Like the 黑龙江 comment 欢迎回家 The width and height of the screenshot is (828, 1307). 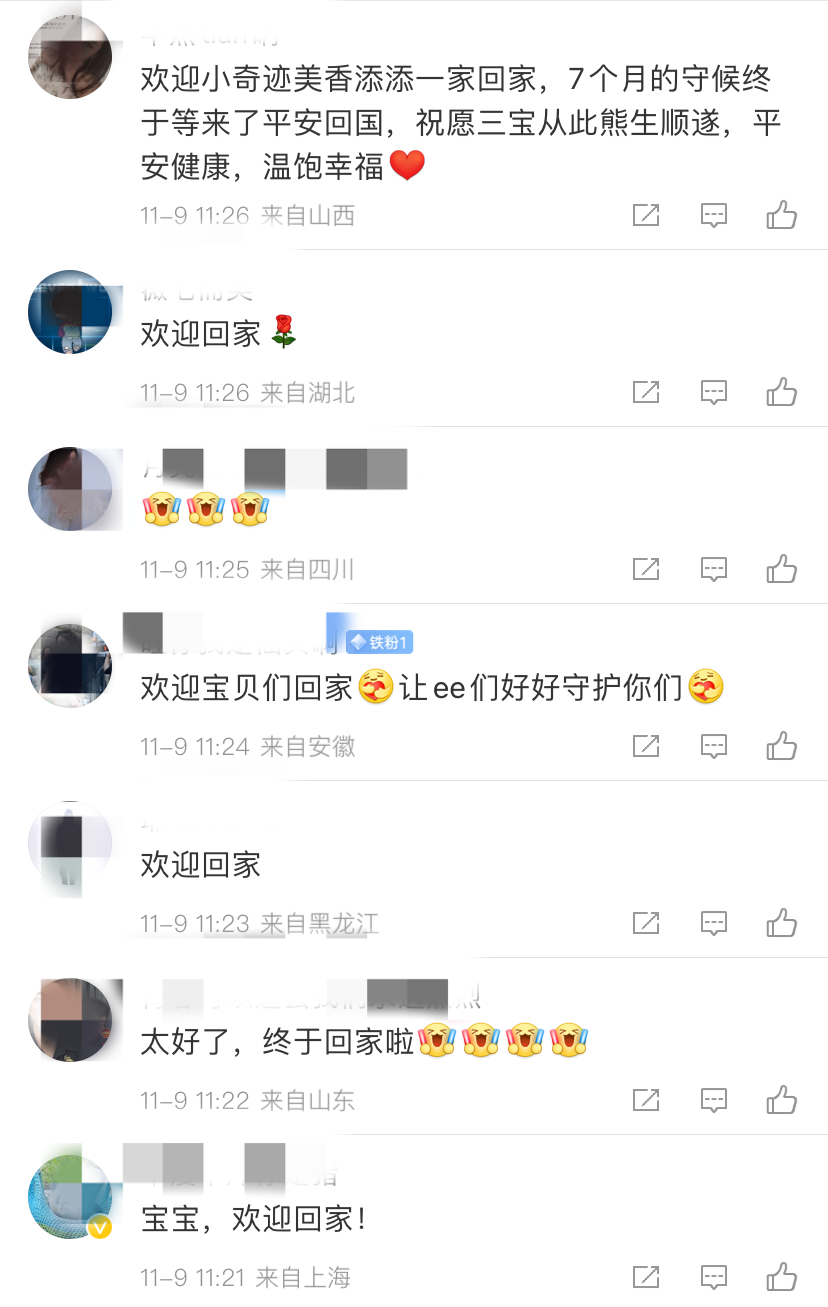point(781,923)
